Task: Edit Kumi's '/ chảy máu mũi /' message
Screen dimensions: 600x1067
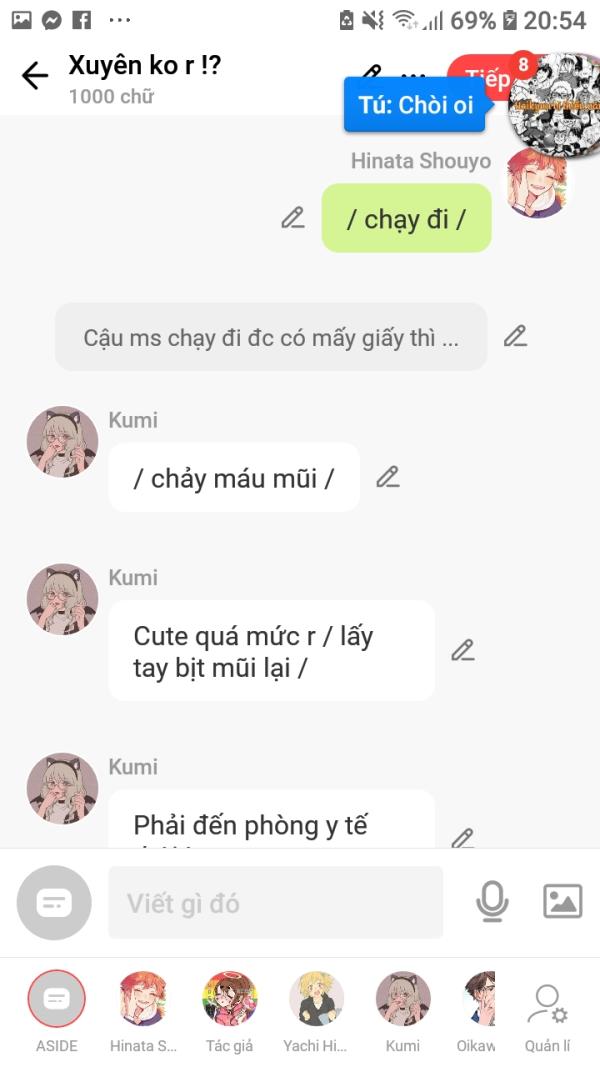Action: pyautogui.click(x=388, y=478)
